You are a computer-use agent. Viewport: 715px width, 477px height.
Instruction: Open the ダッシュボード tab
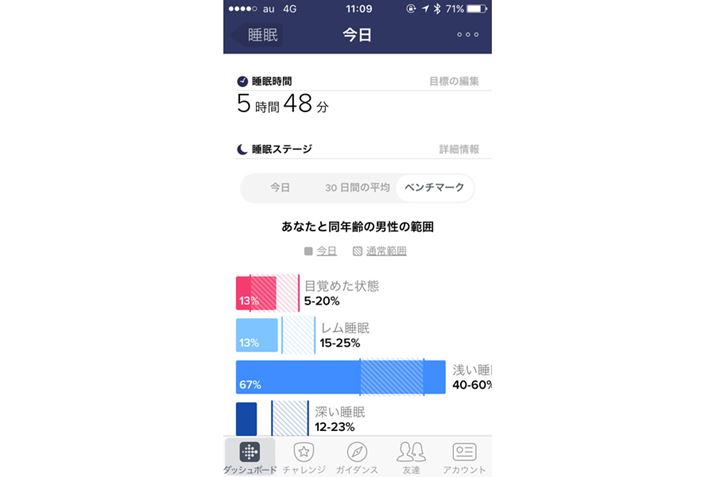[249, 457]
